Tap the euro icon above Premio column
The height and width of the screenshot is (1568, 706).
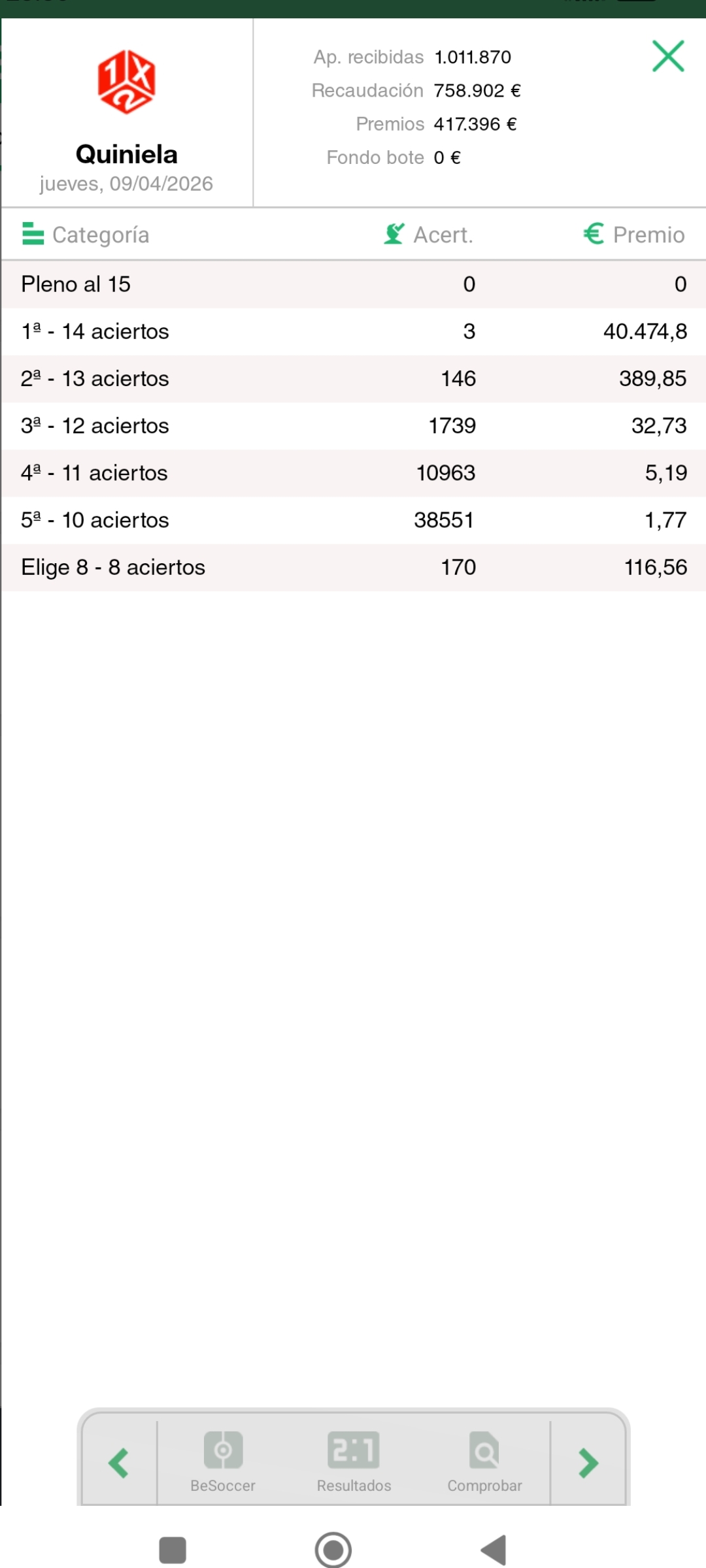coord(592,233)
